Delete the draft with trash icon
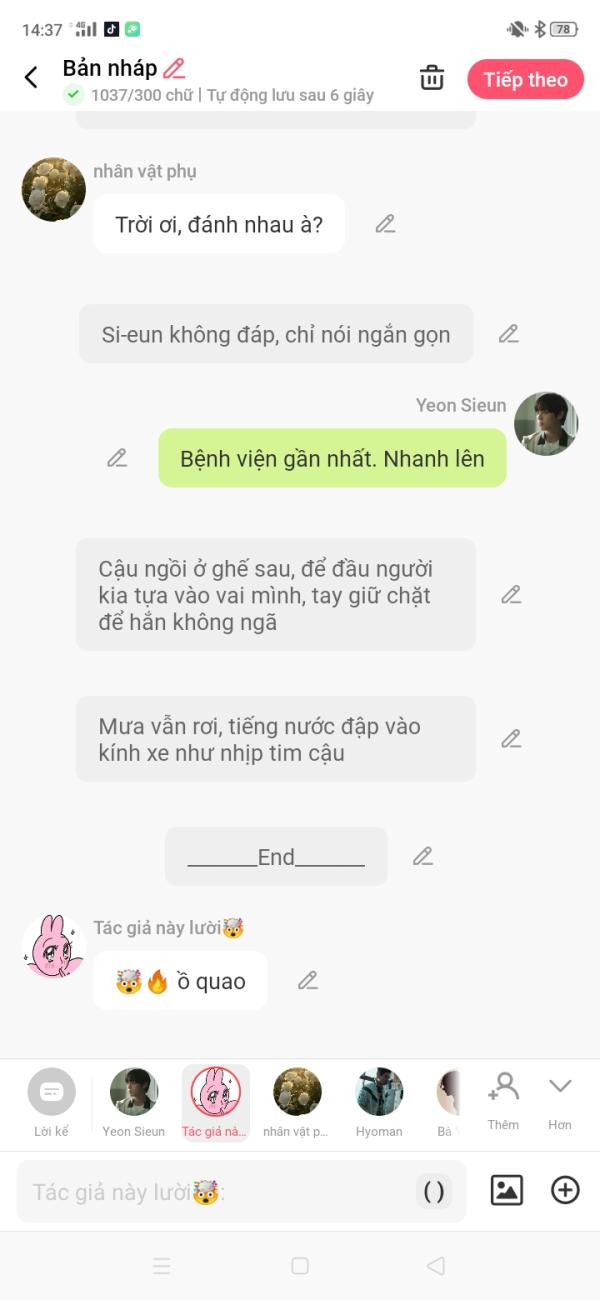Screen dimensions: 600x1300 [432, 78]
